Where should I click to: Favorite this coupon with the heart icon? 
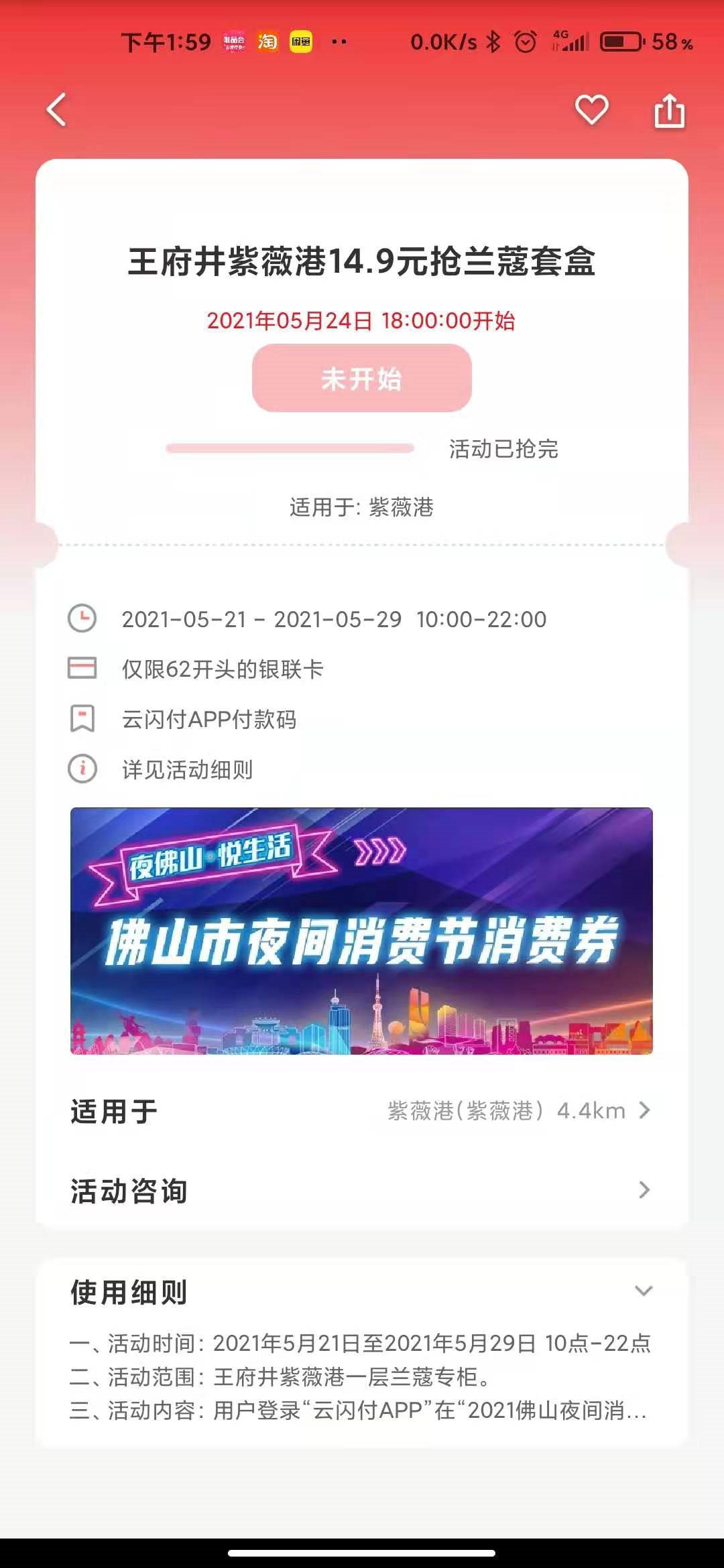point(591,110)
